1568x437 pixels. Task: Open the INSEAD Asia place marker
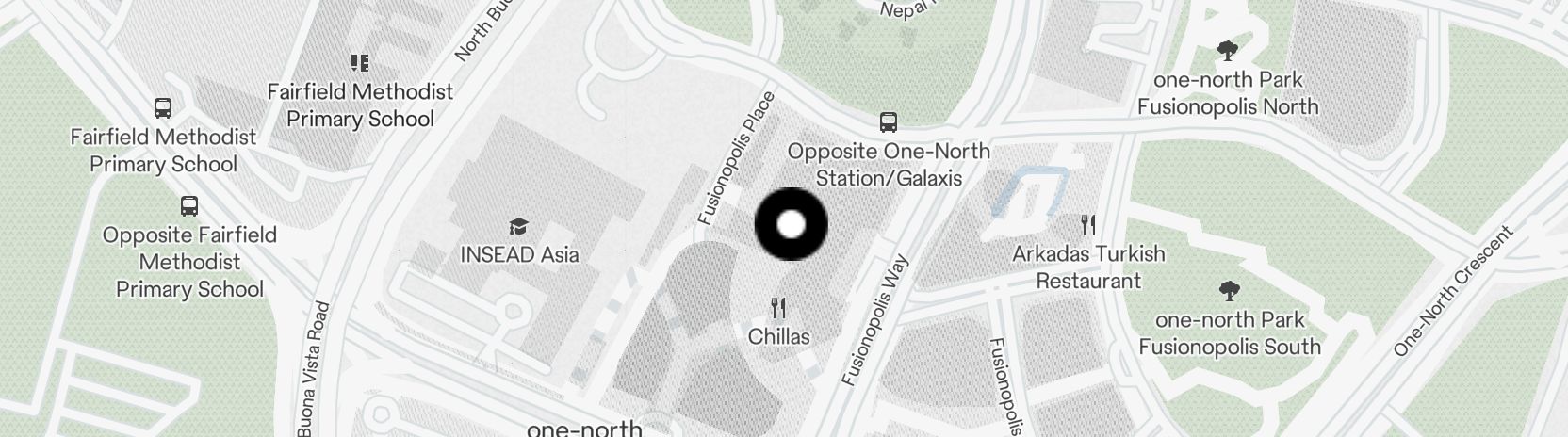pyautogui.click(x=518, y=227)
